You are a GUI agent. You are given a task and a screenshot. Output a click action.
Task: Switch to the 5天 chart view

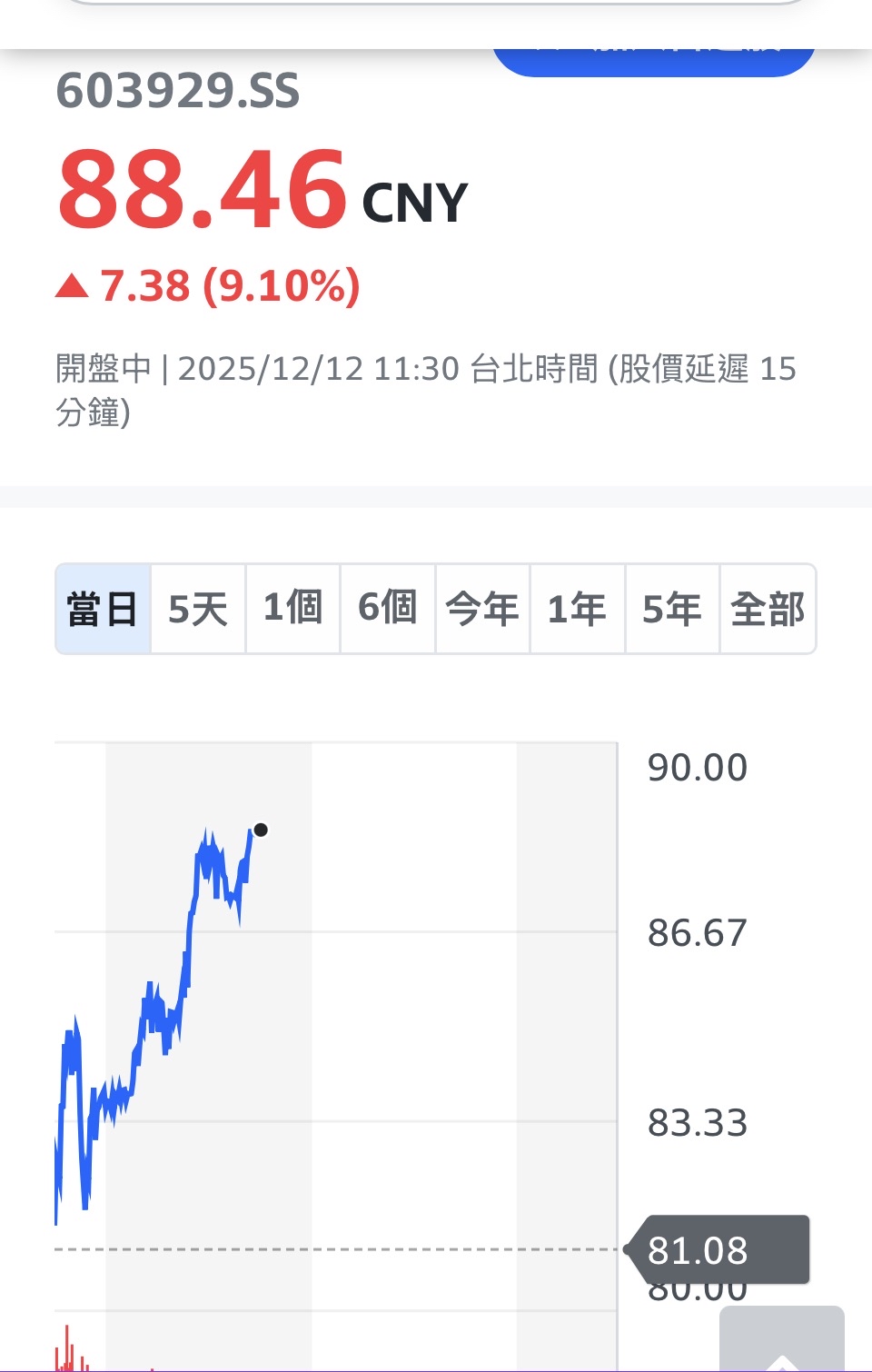coord(197,609)
